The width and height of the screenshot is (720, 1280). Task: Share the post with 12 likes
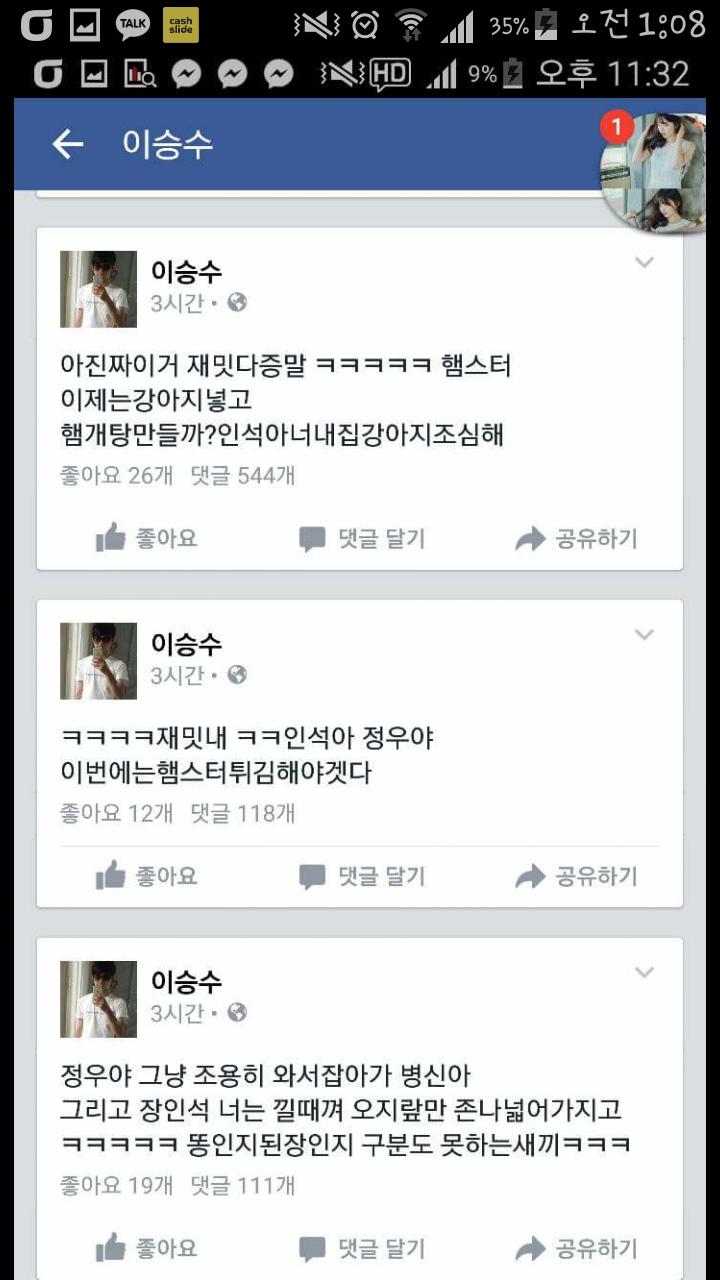click(576, 877)
